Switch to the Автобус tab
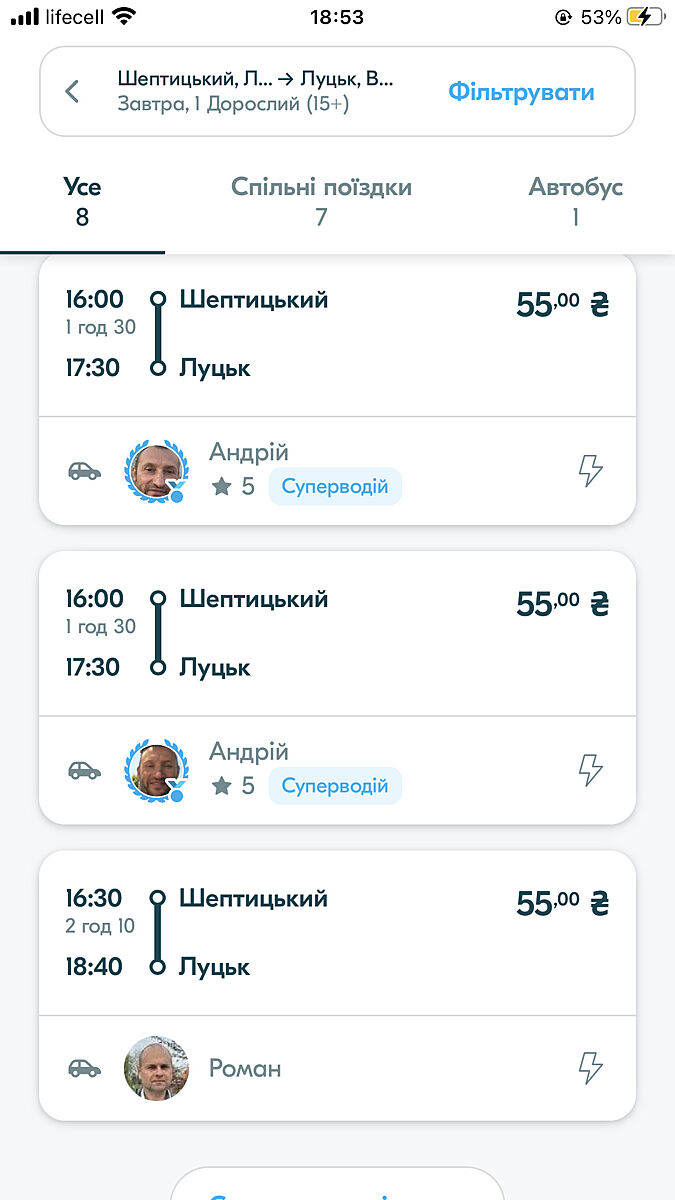Viewport: 675px width, 1200px height. [x=575, y=201]
